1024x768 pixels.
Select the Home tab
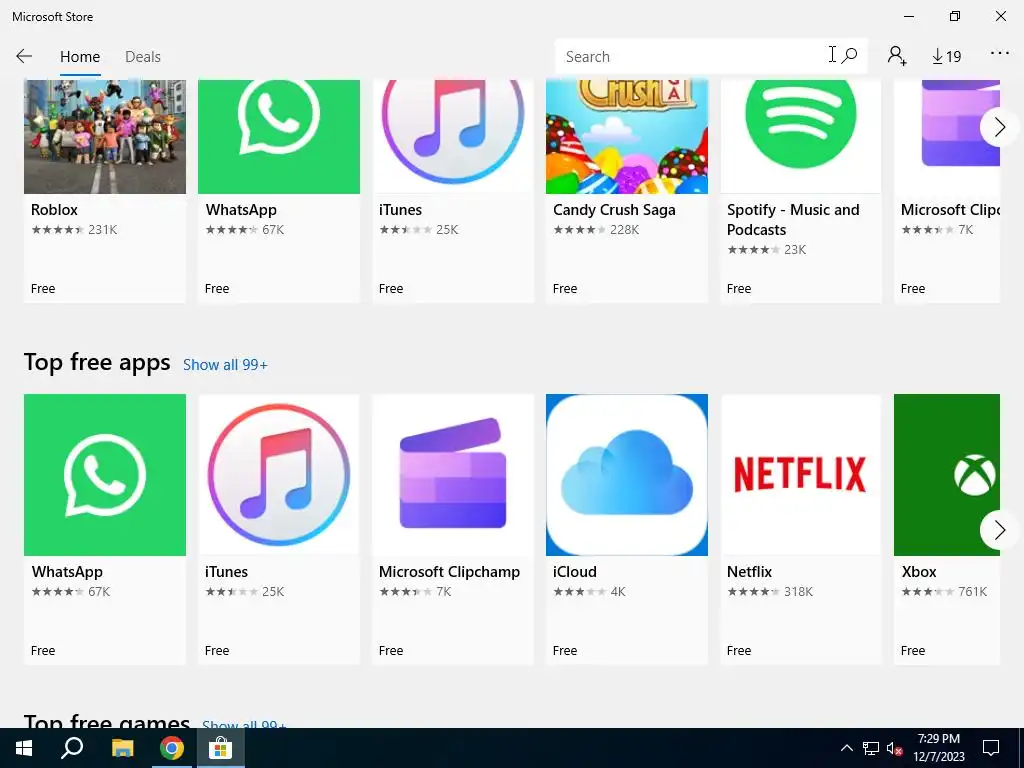(x=80, y=57)
